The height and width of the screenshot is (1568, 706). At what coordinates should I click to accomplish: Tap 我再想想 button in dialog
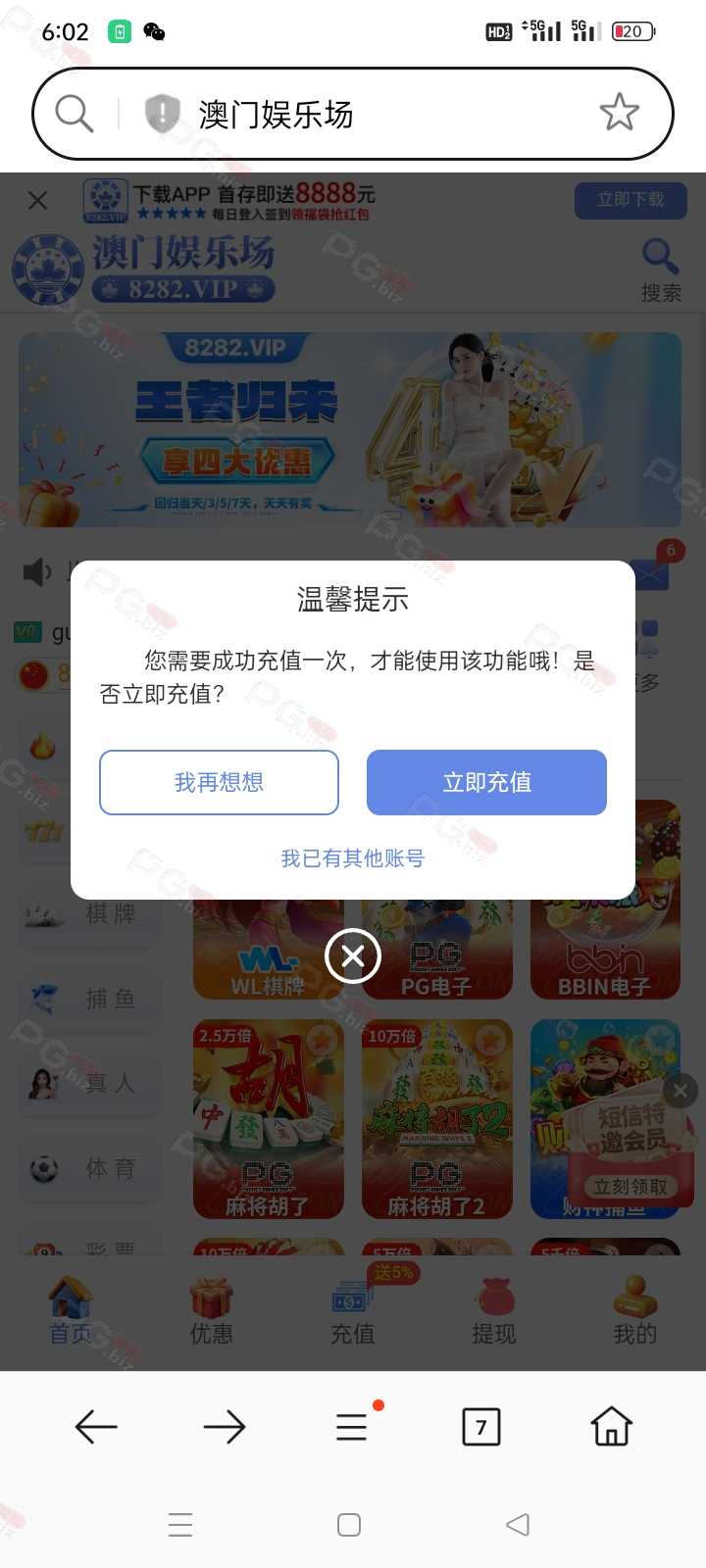219,782
